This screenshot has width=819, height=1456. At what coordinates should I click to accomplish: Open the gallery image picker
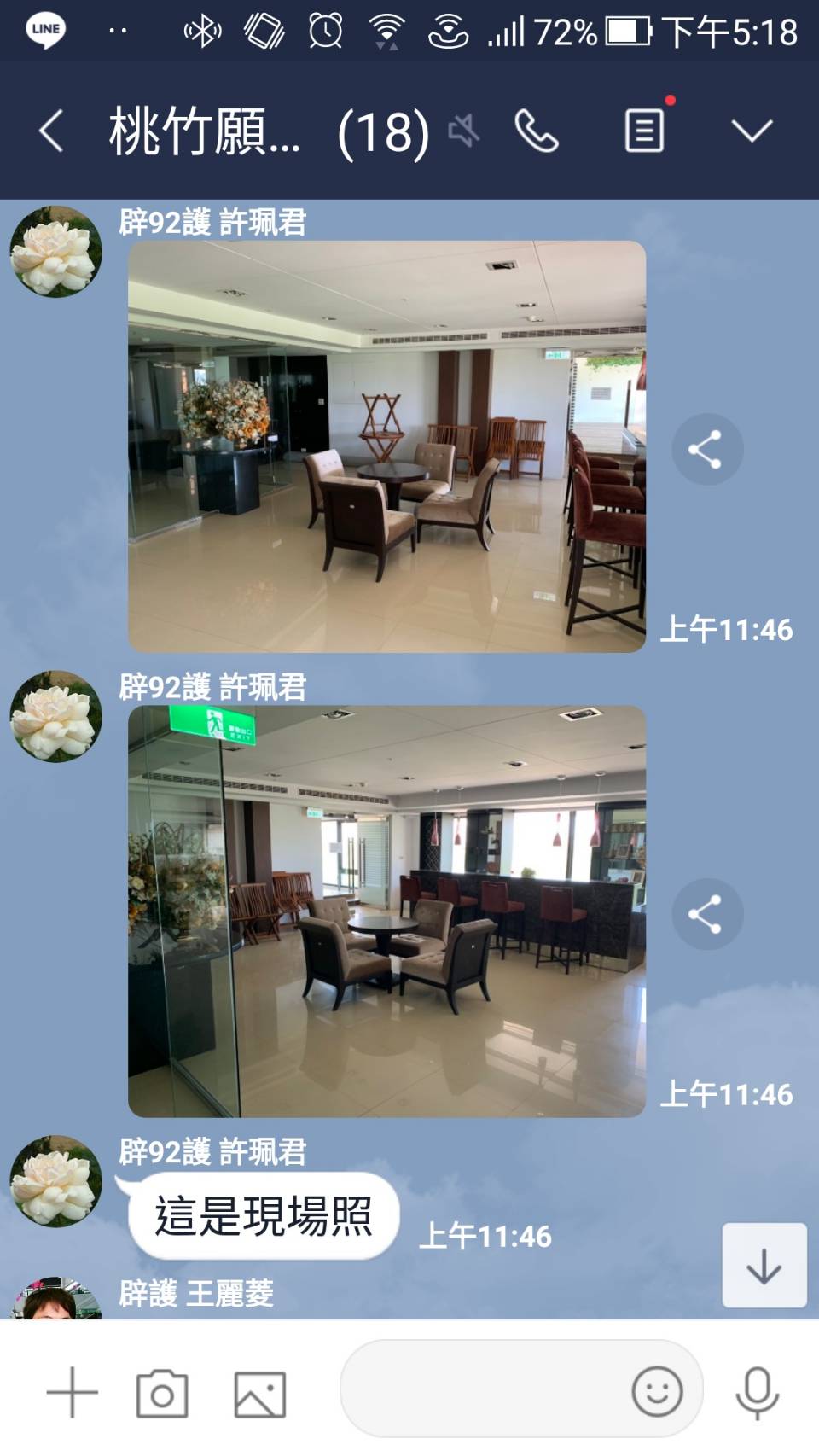point(259,1394)
